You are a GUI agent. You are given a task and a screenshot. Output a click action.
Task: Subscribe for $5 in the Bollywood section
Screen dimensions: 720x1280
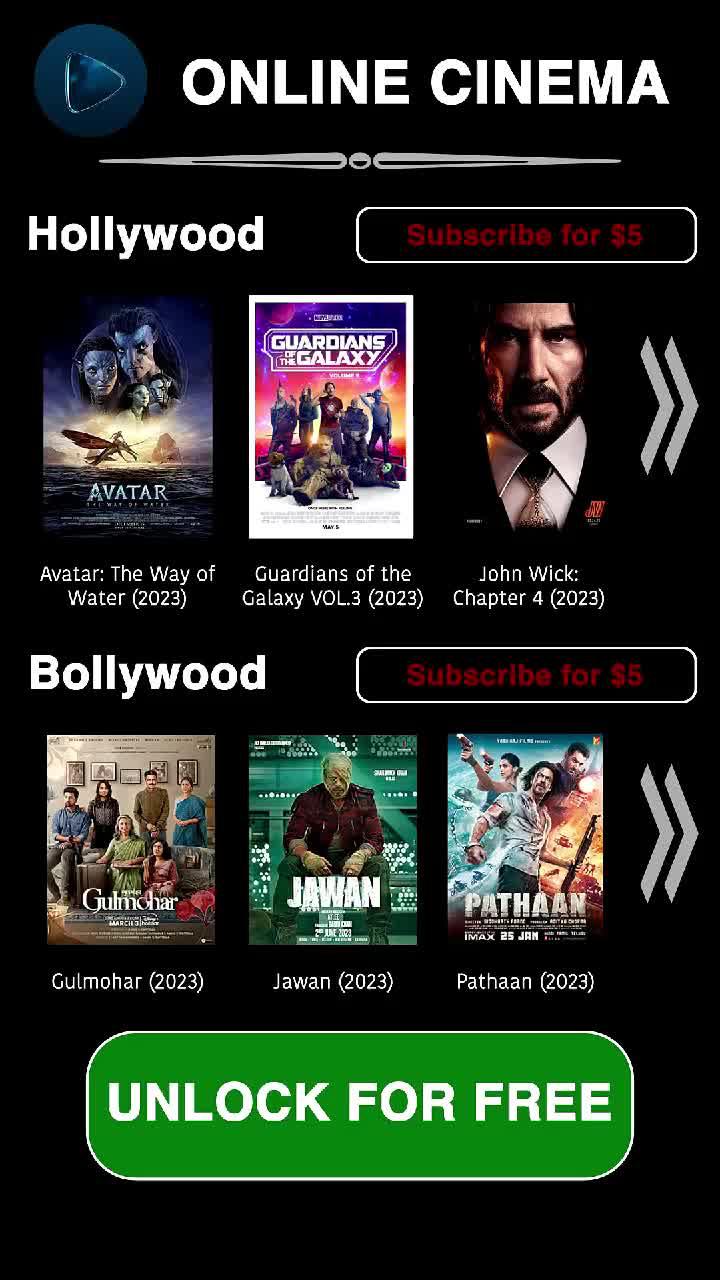[526, 675]
